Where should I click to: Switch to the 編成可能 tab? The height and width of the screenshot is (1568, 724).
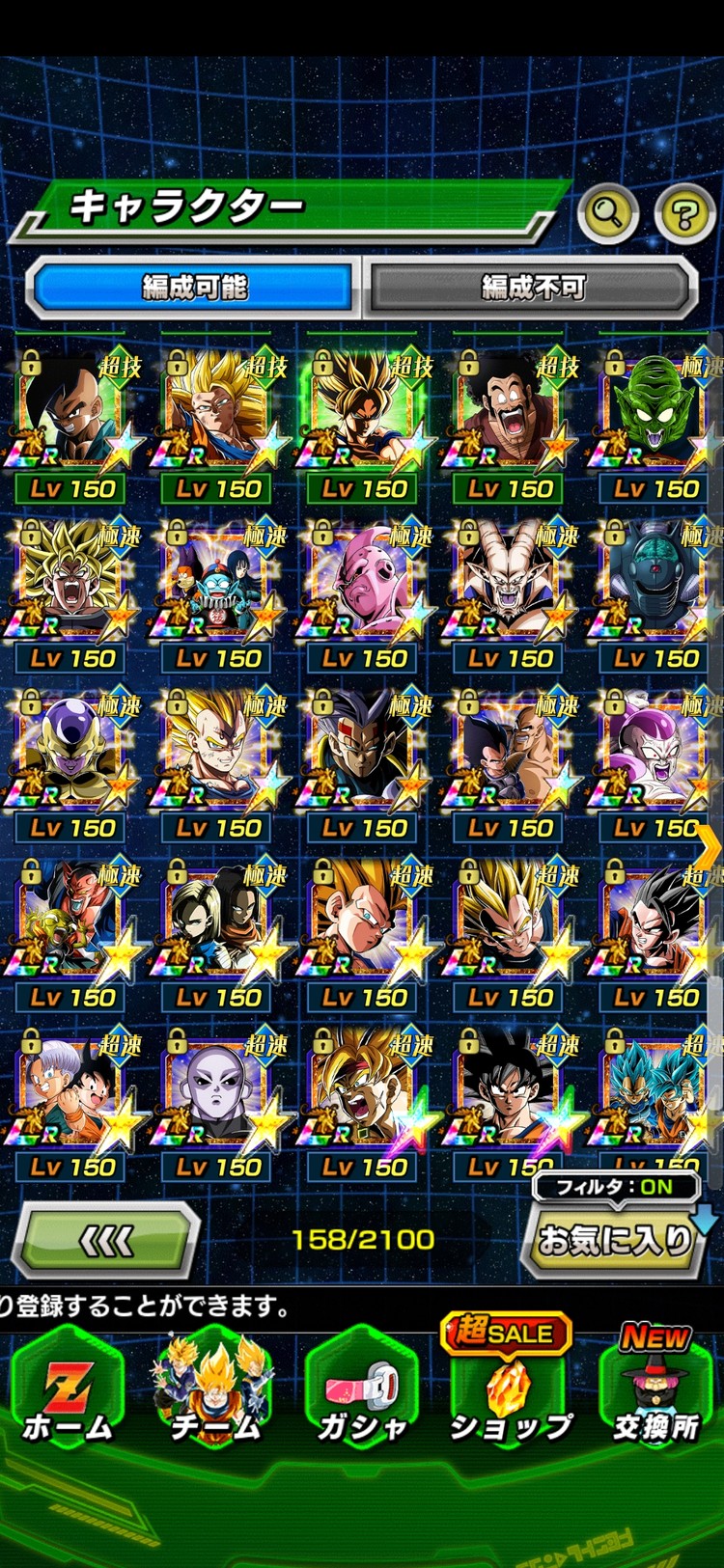tap(194, 288)
